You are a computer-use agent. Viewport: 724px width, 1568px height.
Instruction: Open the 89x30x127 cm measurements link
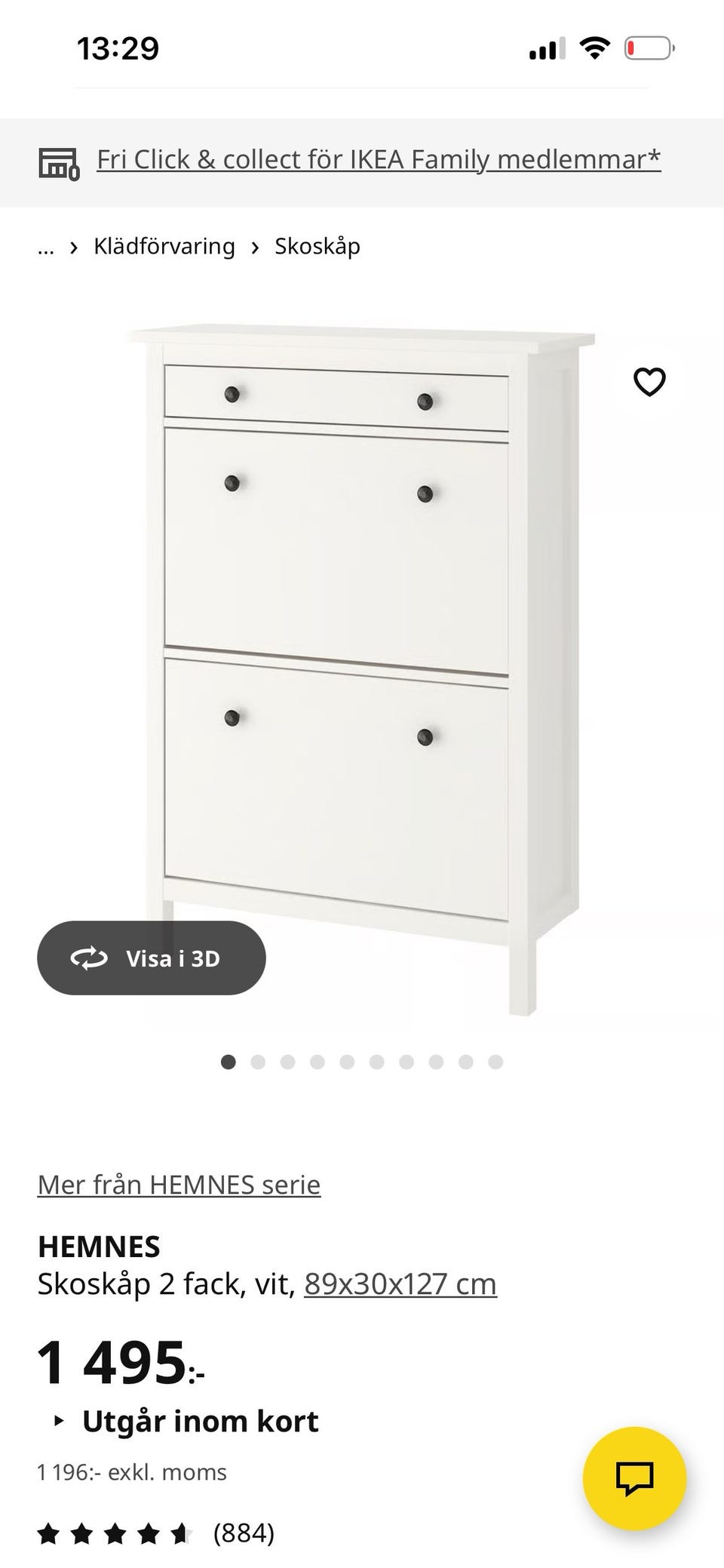coord(400,1284)
